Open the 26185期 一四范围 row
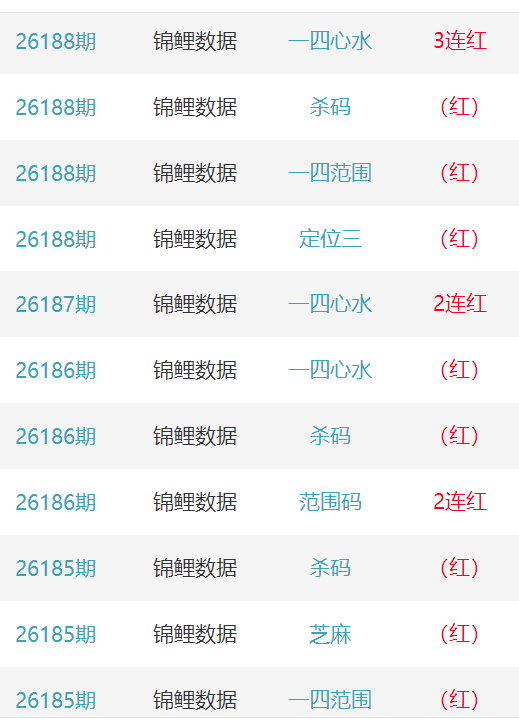The image size is (519, 719). pos(260,693)
